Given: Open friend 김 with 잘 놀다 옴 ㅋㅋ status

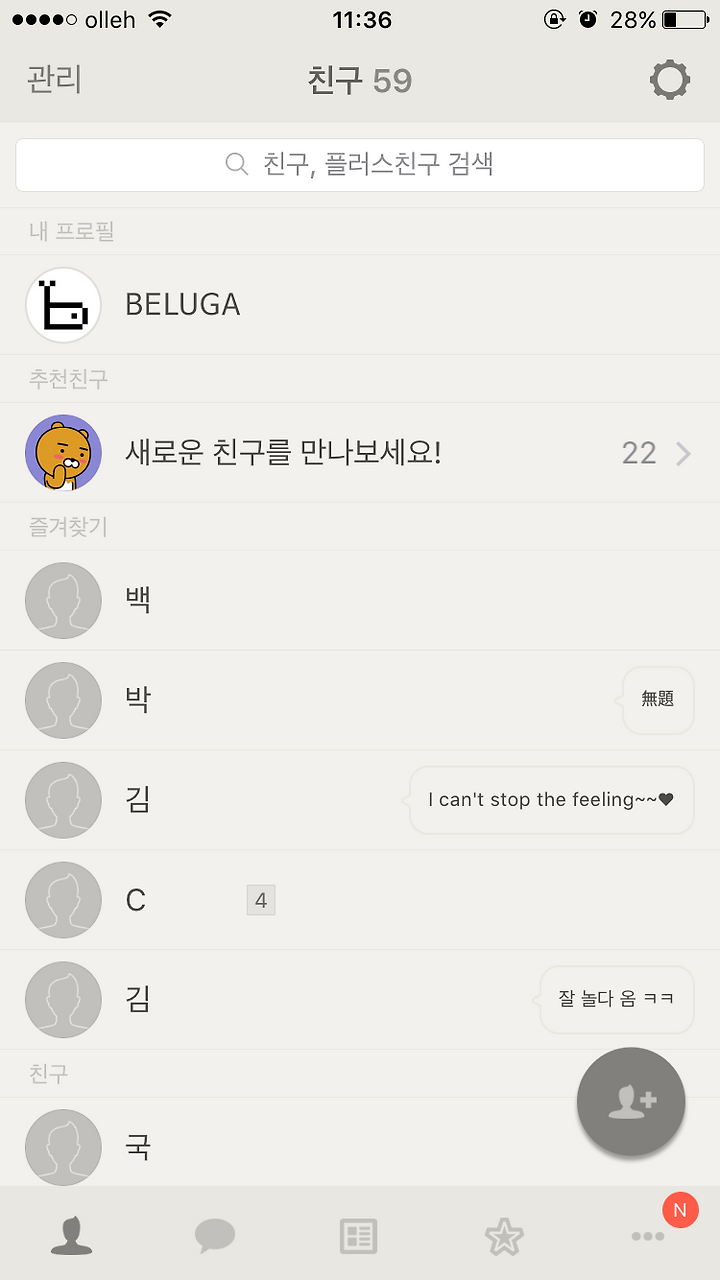Looking at the screenshot, I should pyautogui.click(x=360, y=1000).
